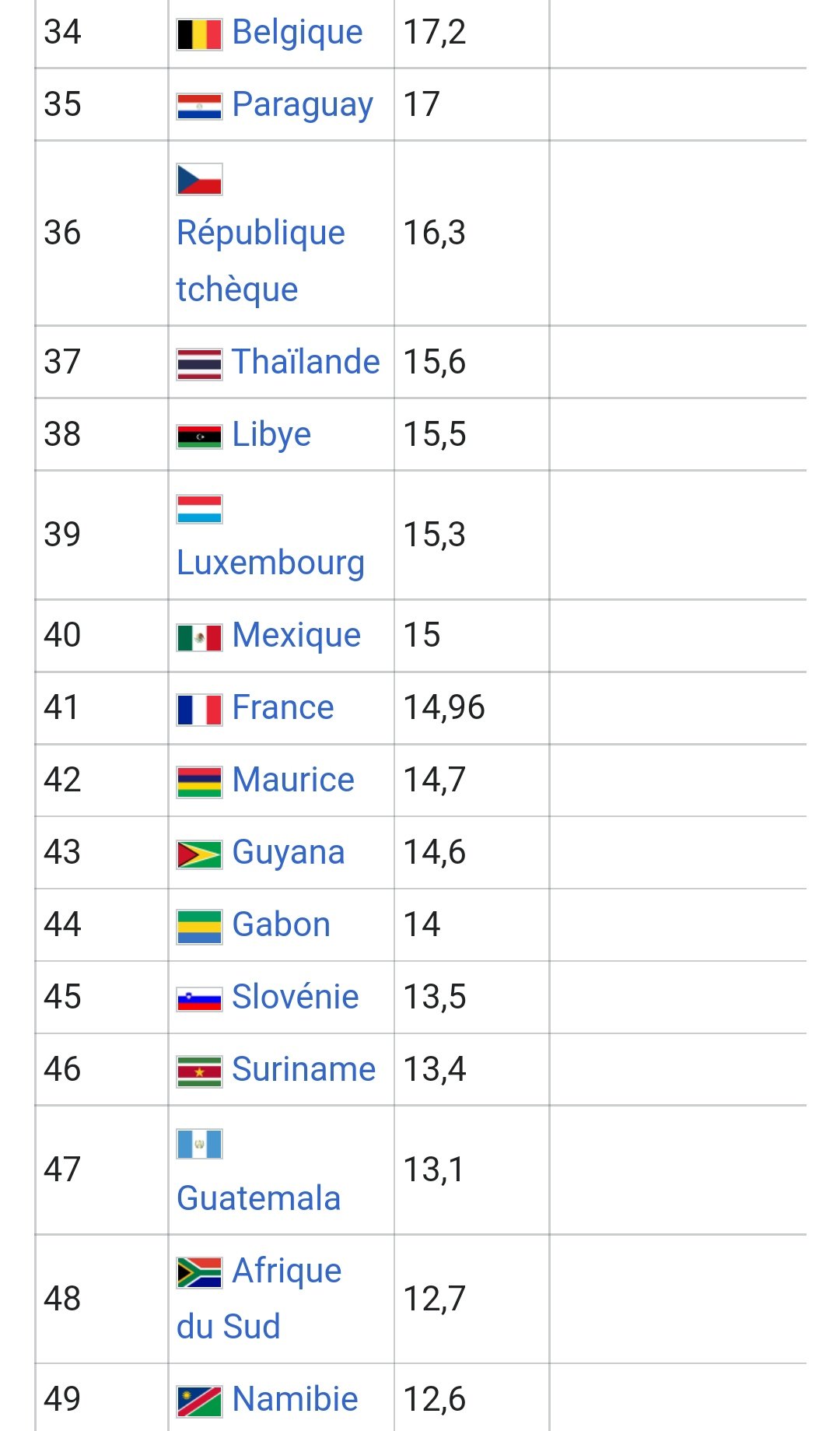Open the Libye link
The height and width of the screenshot is (1431, 840).
pos(271,434)
